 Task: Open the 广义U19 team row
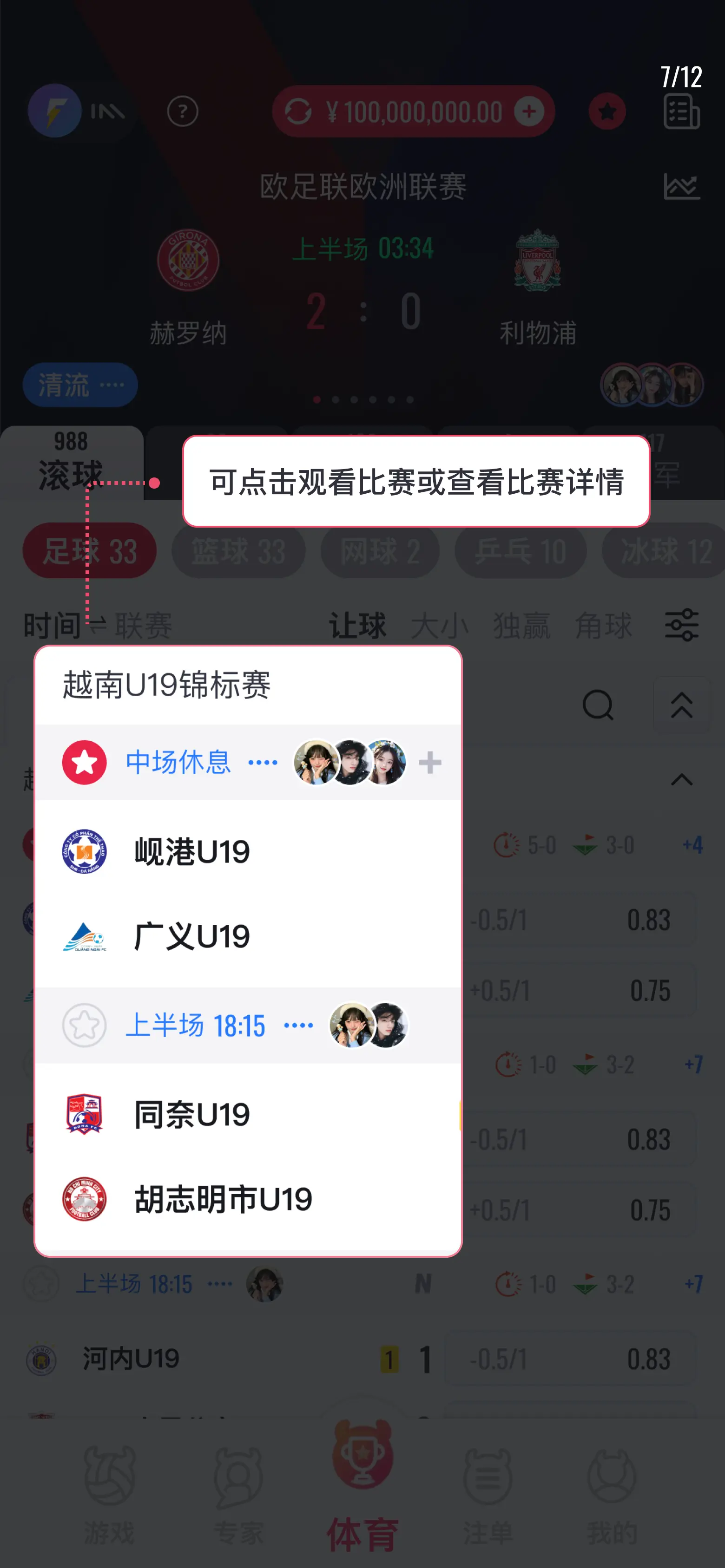(x=248, y=936)
